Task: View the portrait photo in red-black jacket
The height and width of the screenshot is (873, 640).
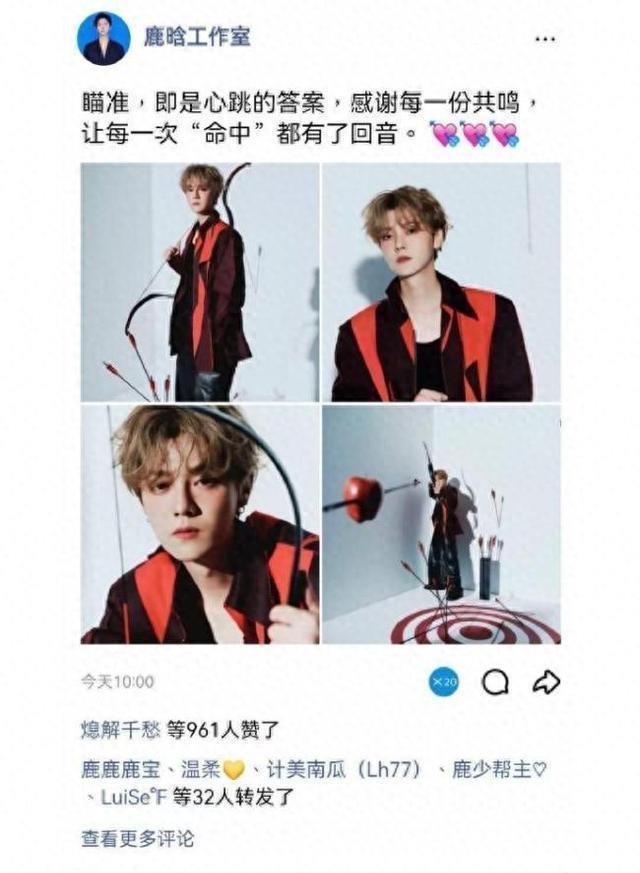Action: pos(441,283)
